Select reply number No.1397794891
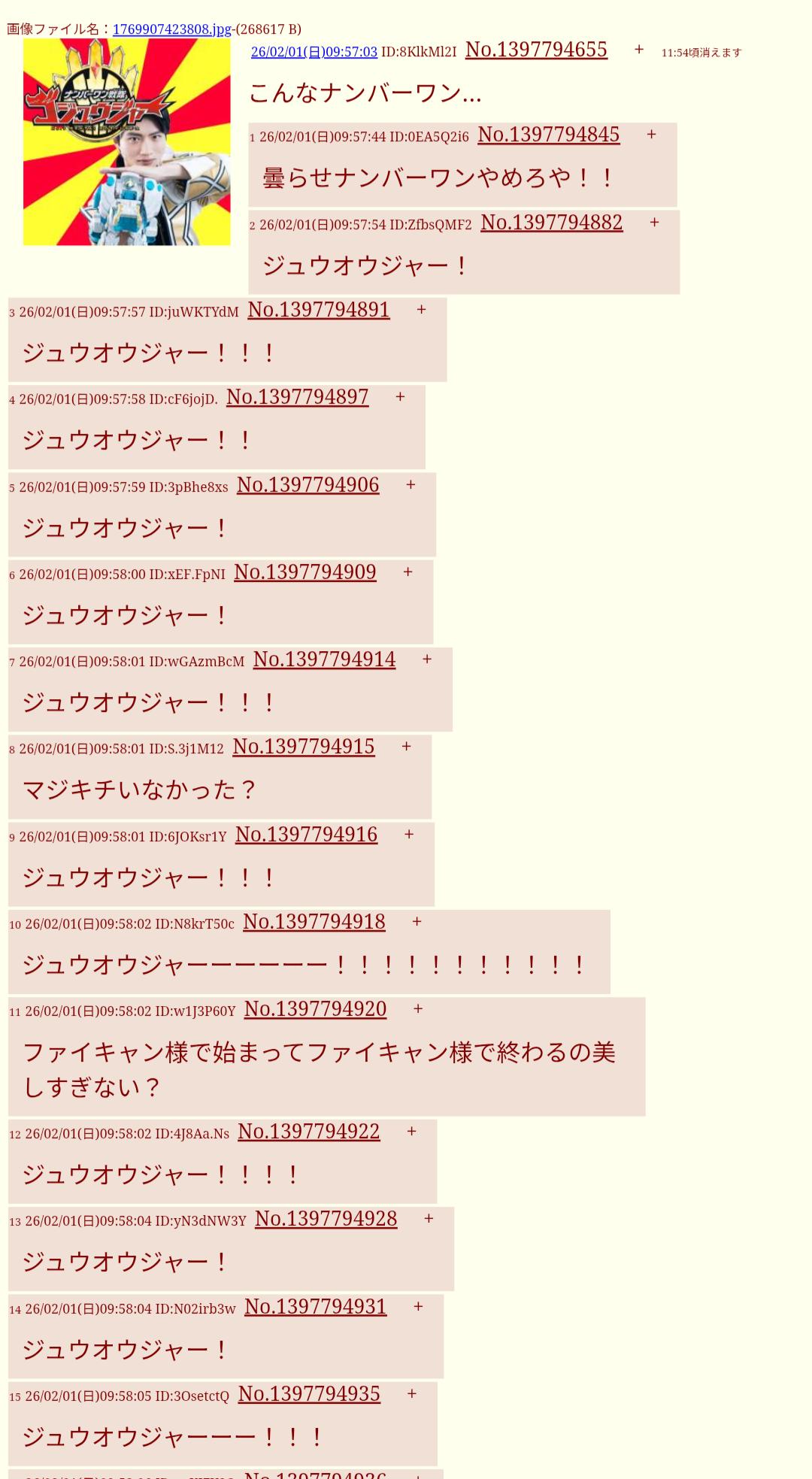The image size is (812, 1479). coord(318,310)
